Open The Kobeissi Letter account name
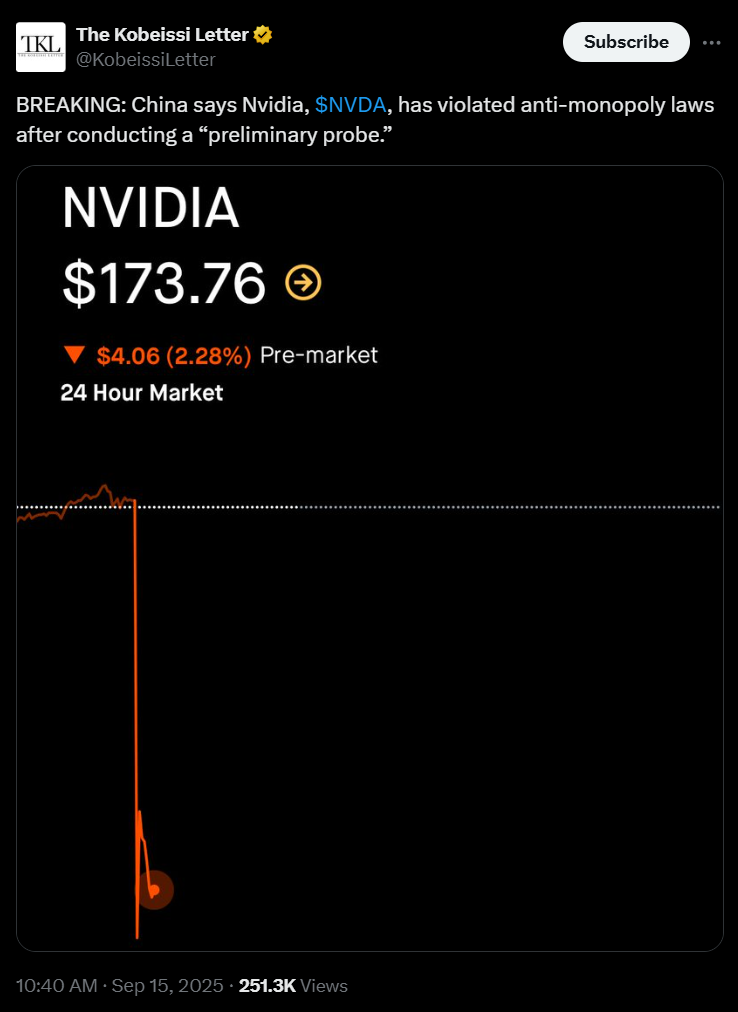The width and height of the screenshot is (738, 1012). coord(162,36)
